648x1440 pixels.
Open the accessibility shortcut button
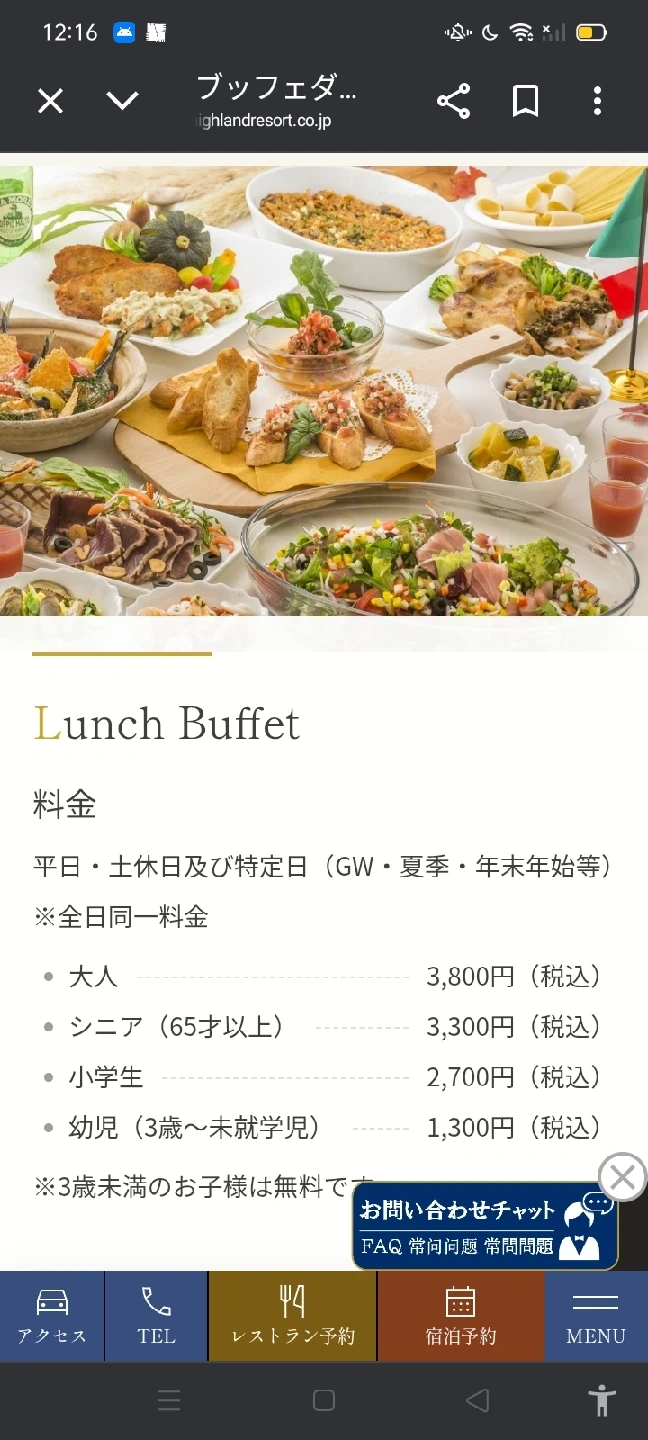tap(602, 1400)
